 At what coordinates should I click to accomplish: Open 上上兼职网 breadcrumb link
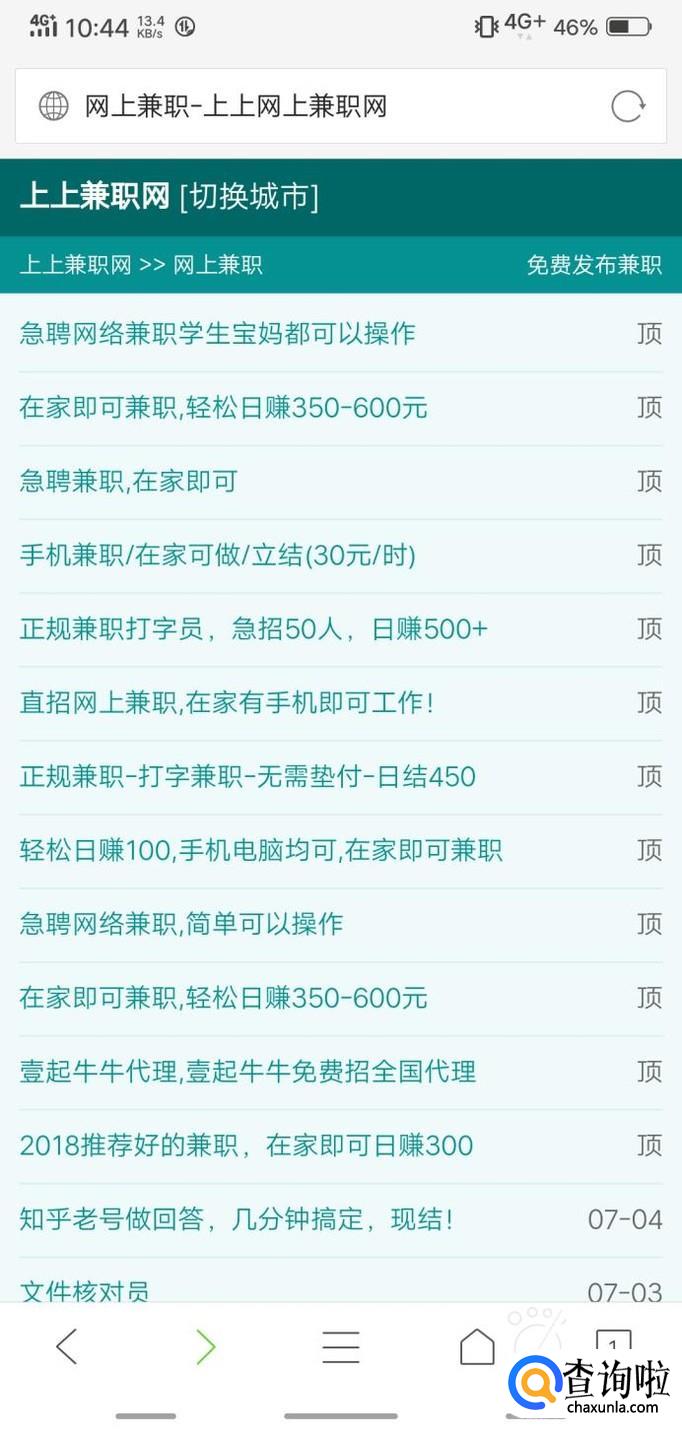(x=76, y=265)
